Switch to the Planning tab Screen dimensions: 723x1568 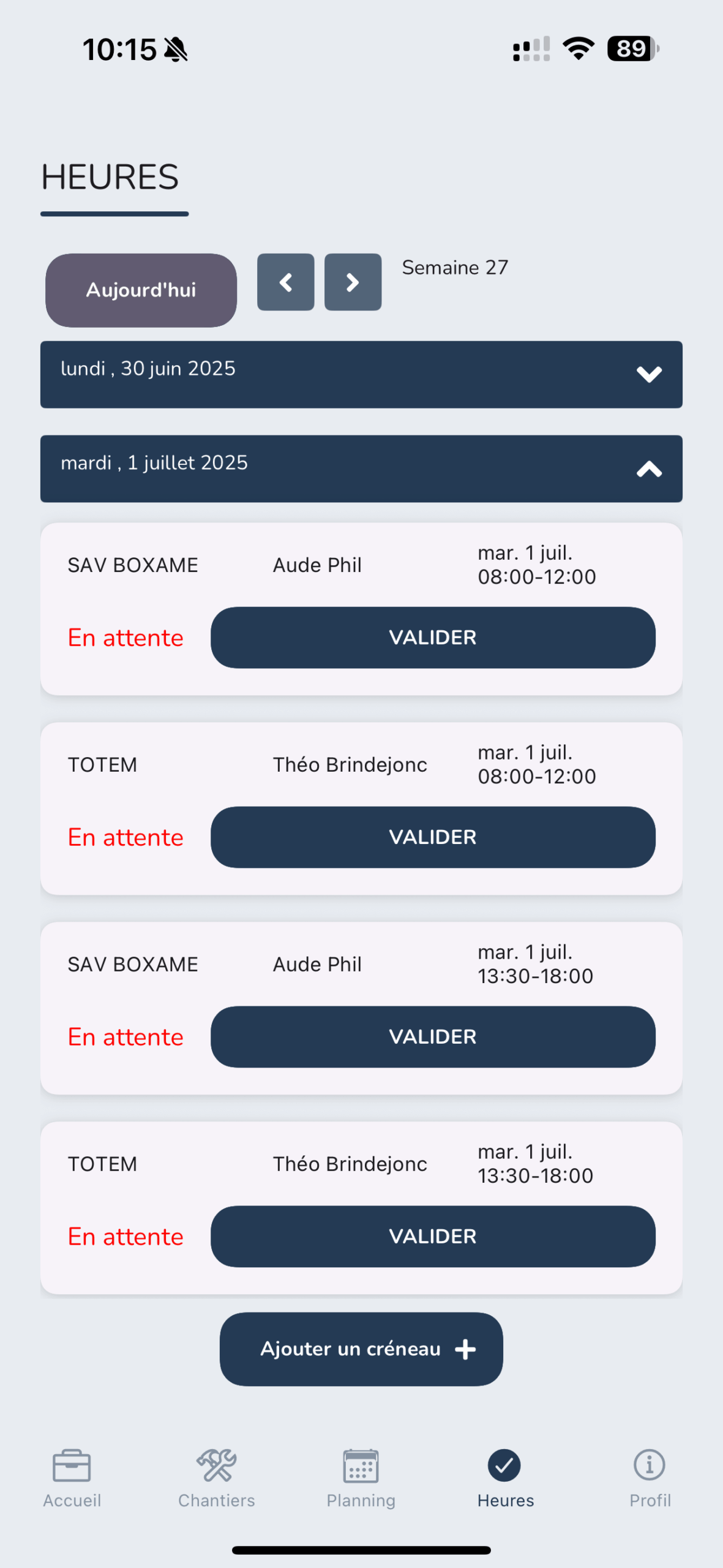click(361, 1479)
